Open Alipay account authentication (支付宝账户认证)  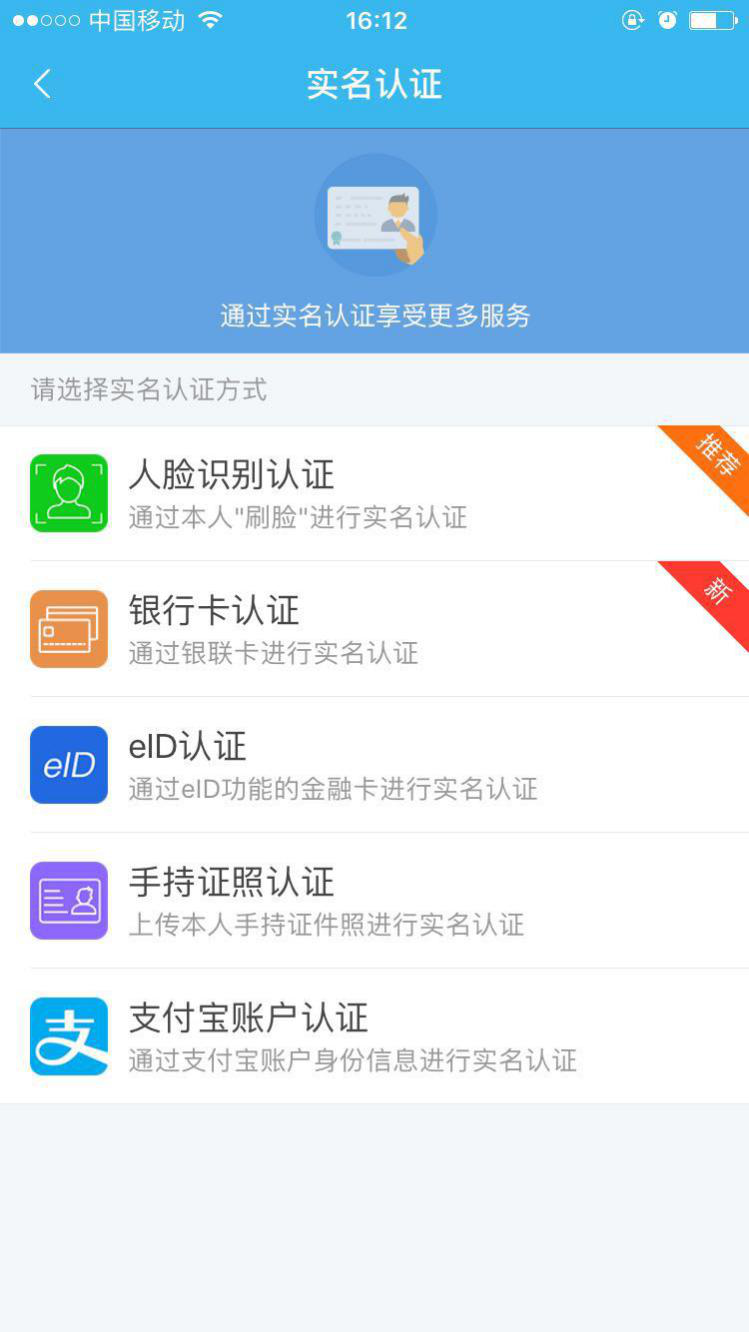374,1037
